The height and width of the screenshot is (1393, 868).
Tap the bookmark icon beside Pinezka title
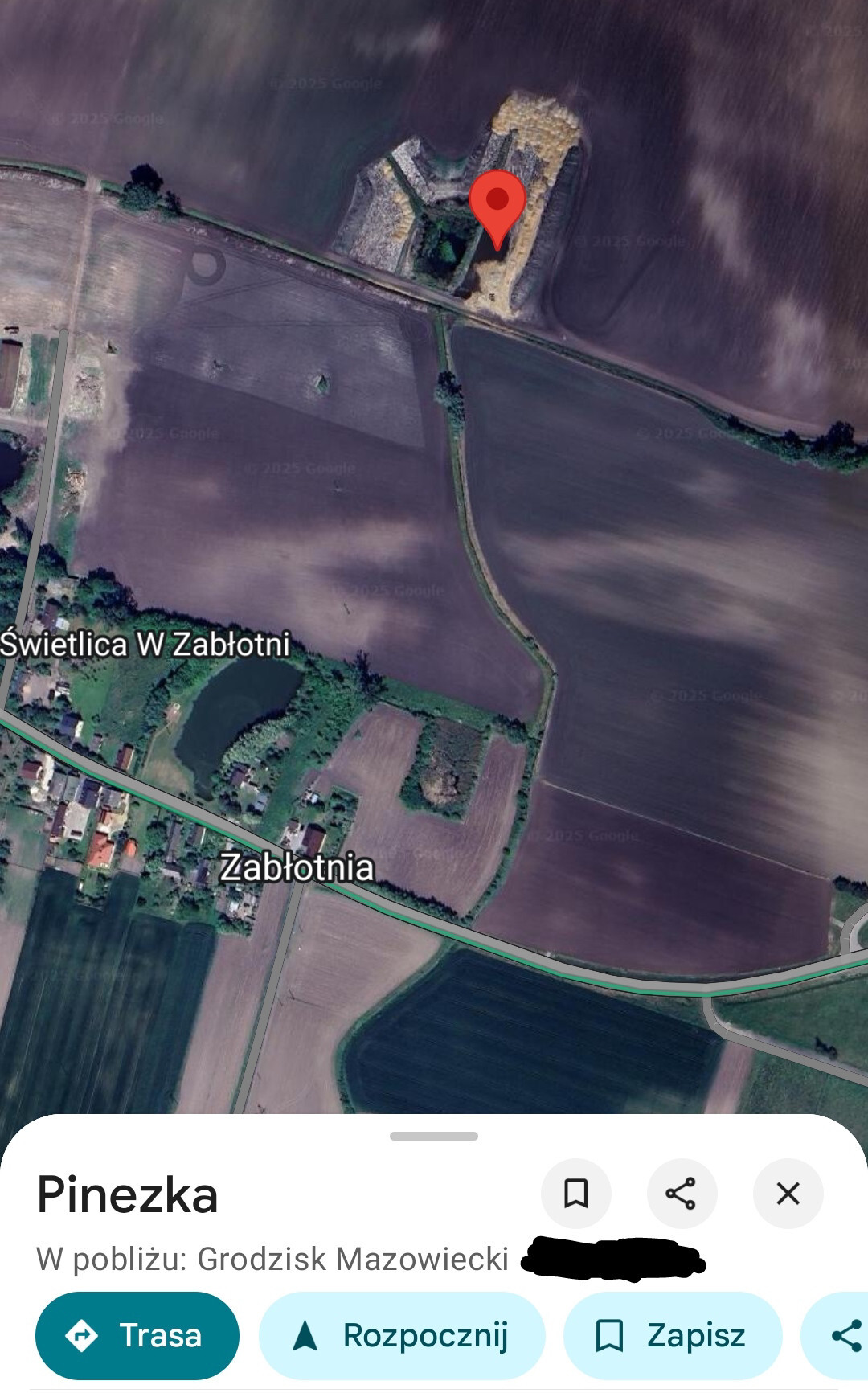(x=575, y=1194)
